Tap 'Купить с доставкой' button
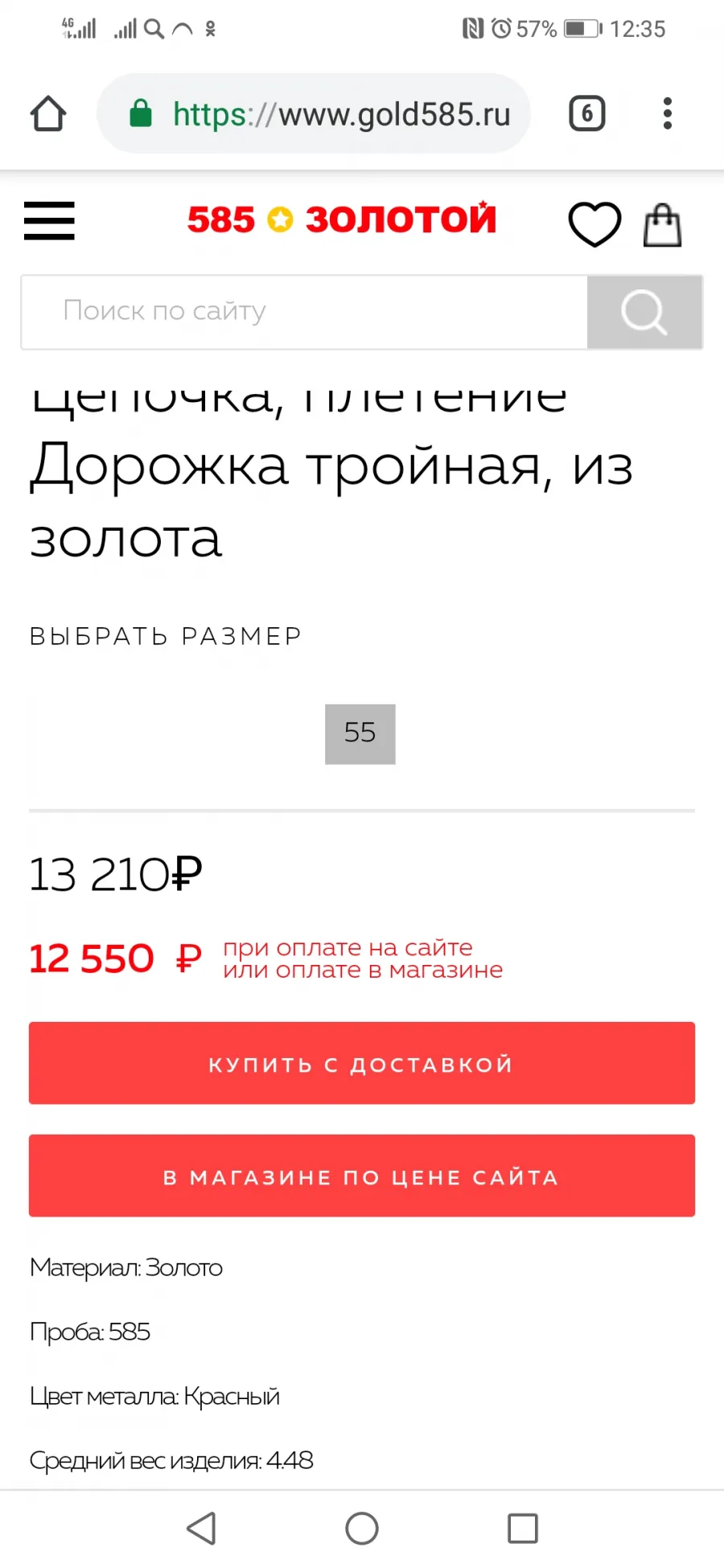724x1568 pixels. tap(362, 1063)
